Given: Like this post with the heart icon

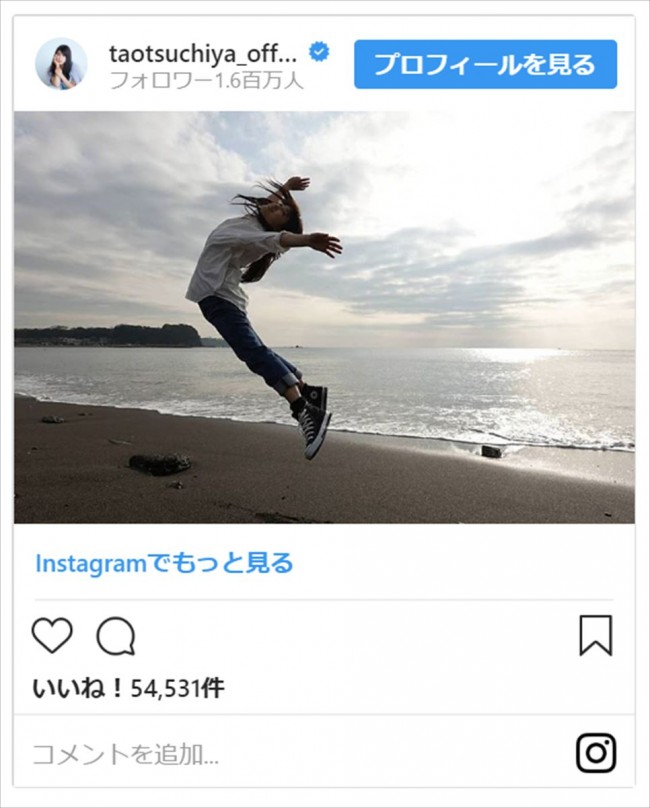Looking at the screenshot, I should point(52,636).
